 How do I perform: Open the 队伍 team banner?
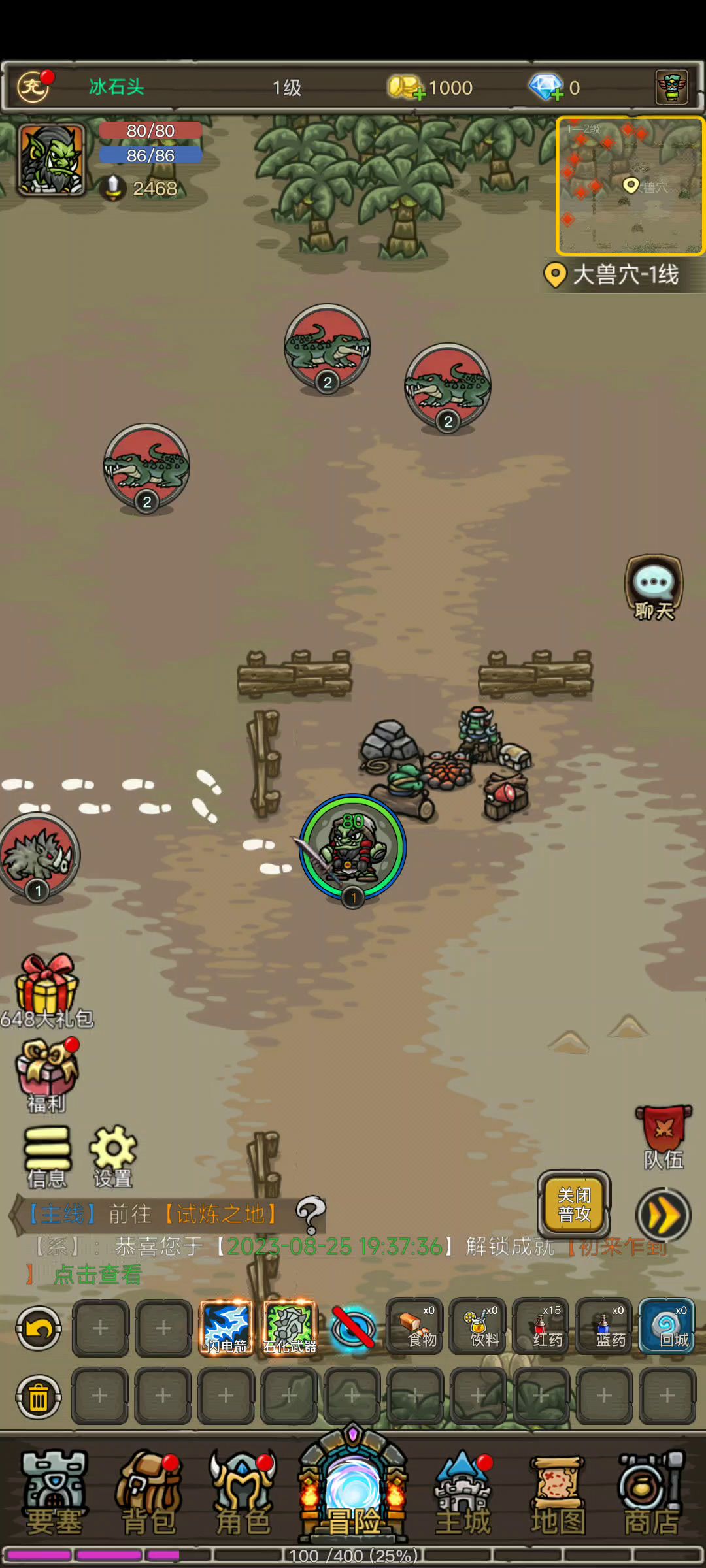click(x=664, y=1137)
